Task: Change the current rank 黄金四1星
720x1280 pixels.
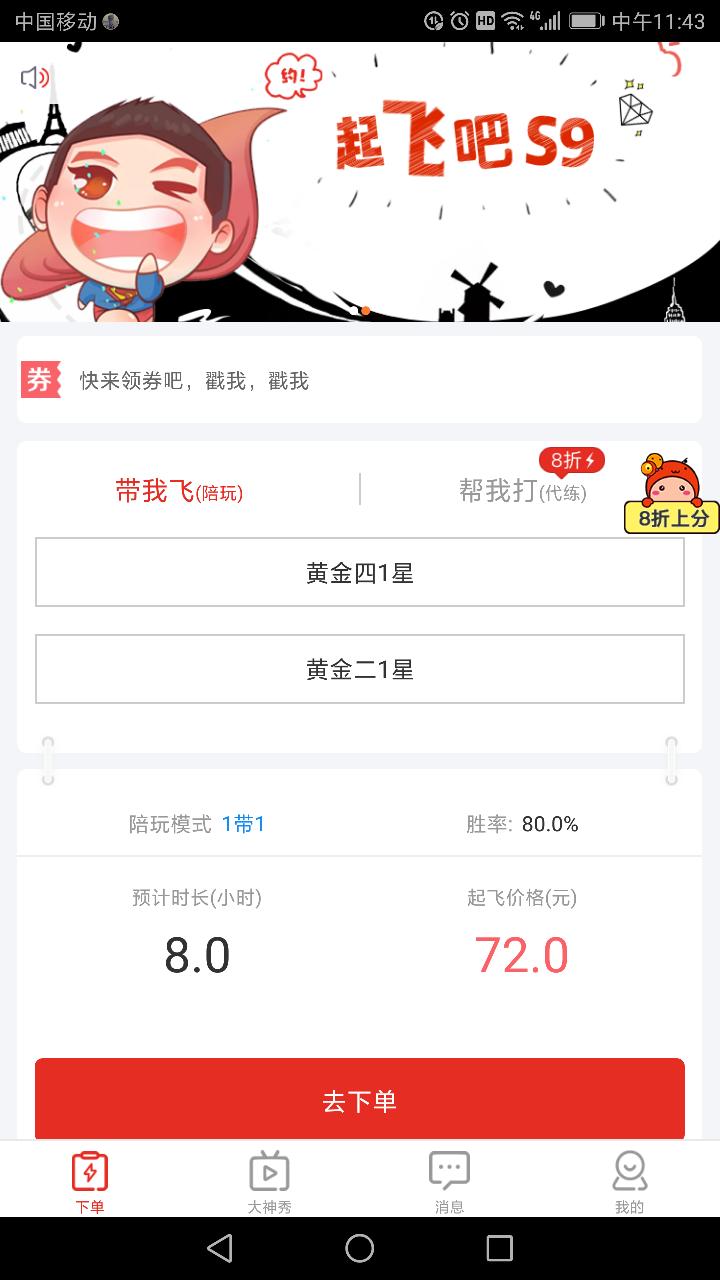Action: pos(360,573)
